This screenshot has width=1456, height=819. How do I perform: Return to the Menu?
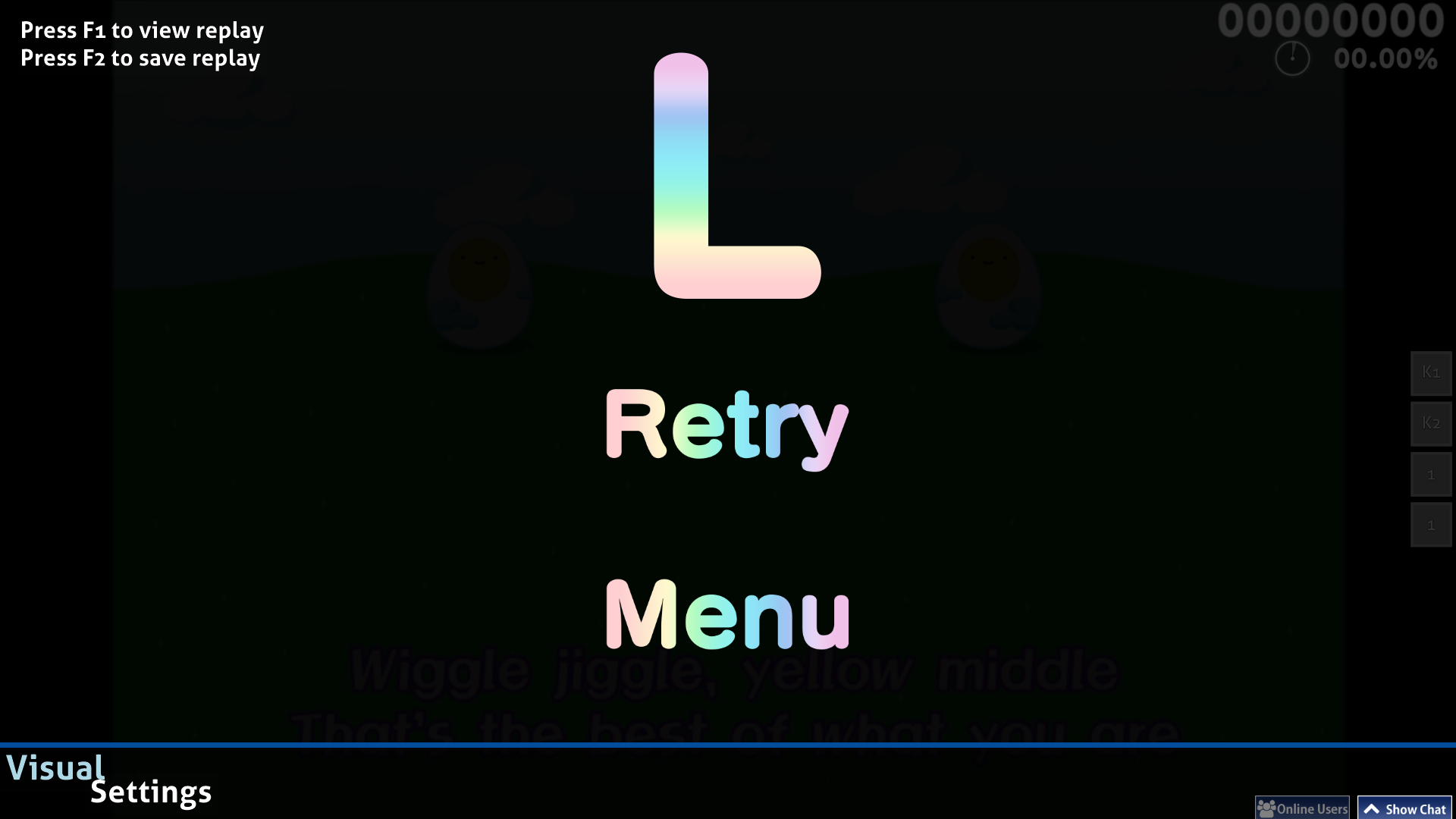(726, 615)
